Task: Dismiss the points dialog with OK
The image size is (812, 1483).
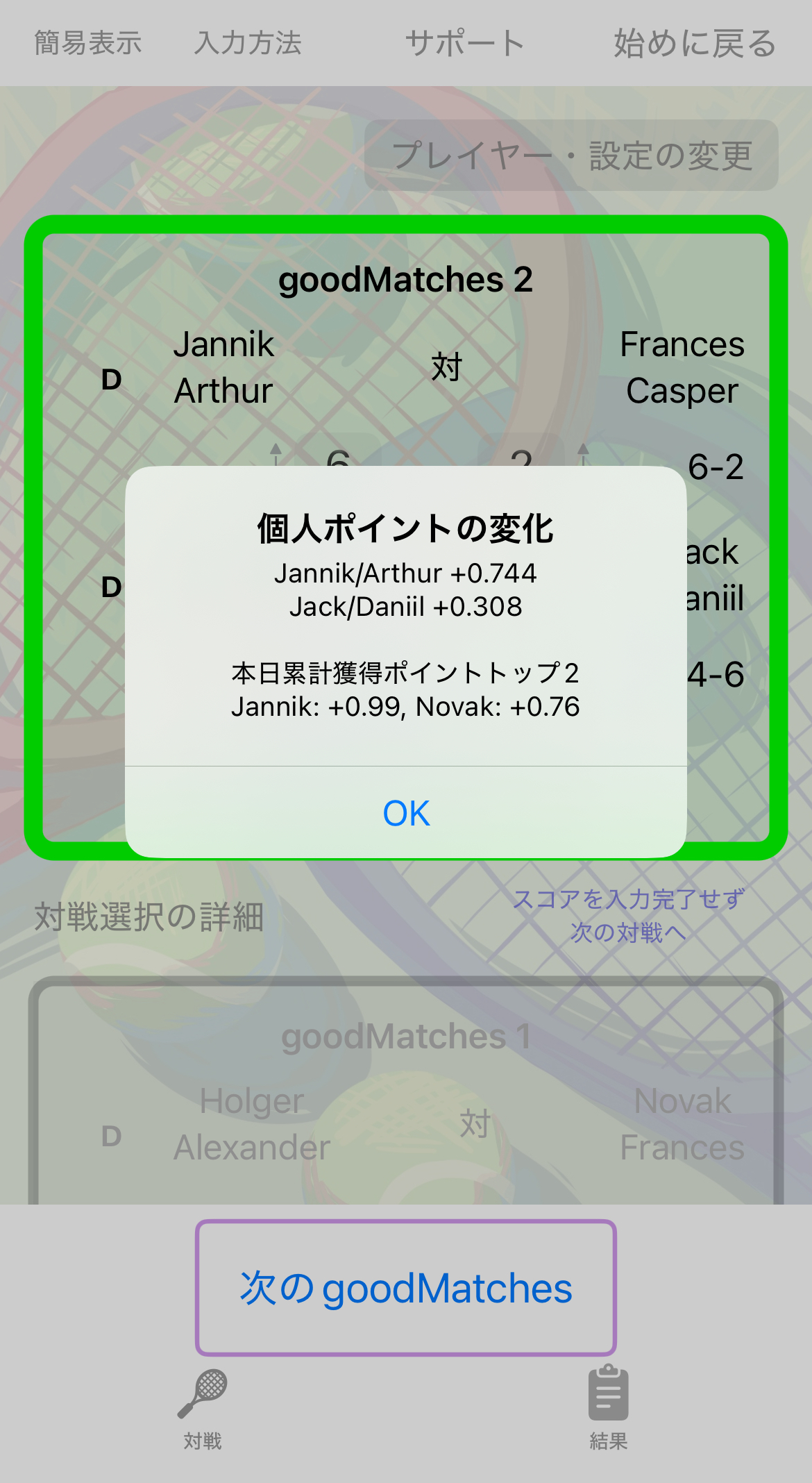Action: click(406, 813)
